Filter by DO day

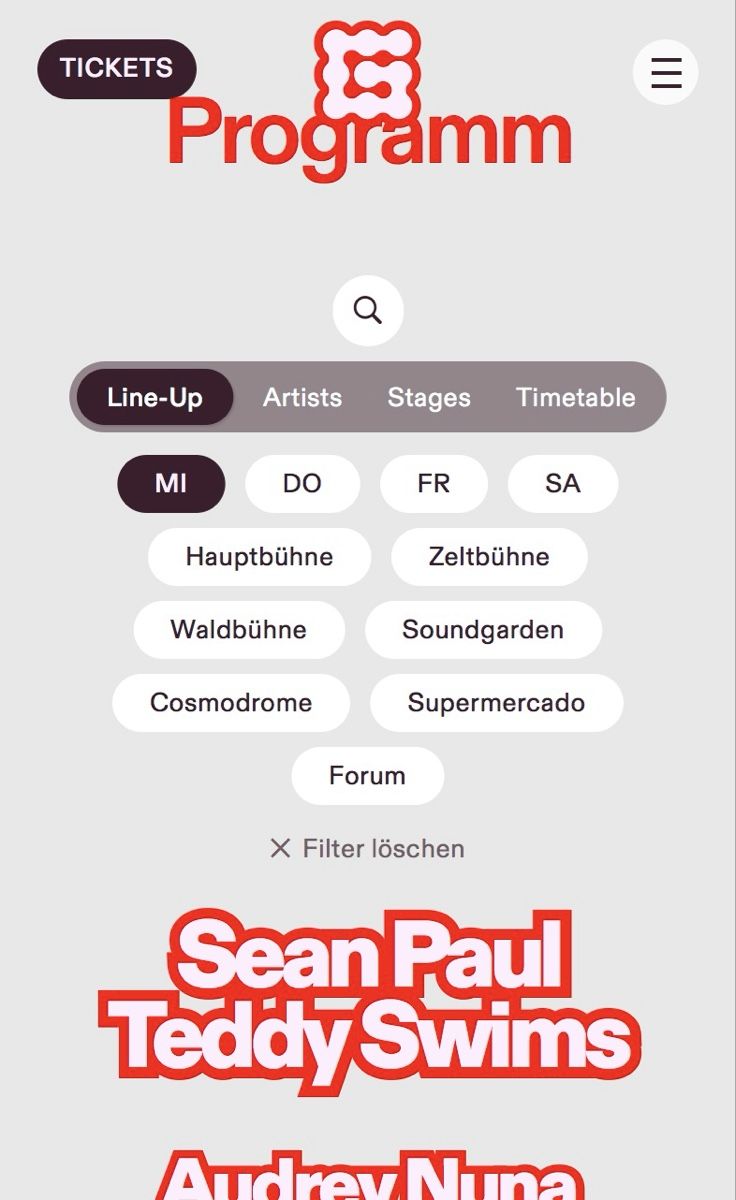pyautogui.click(x=302, y=484)
